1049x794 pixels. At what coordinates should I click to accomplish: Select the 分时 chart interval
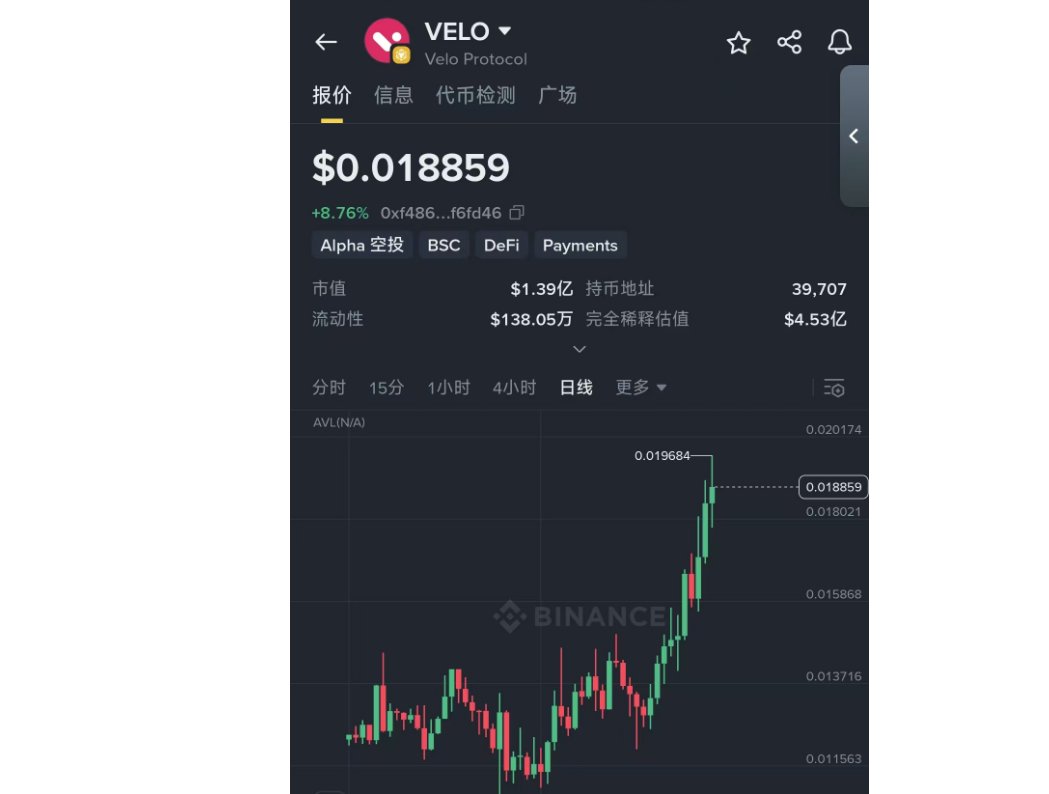329,388
